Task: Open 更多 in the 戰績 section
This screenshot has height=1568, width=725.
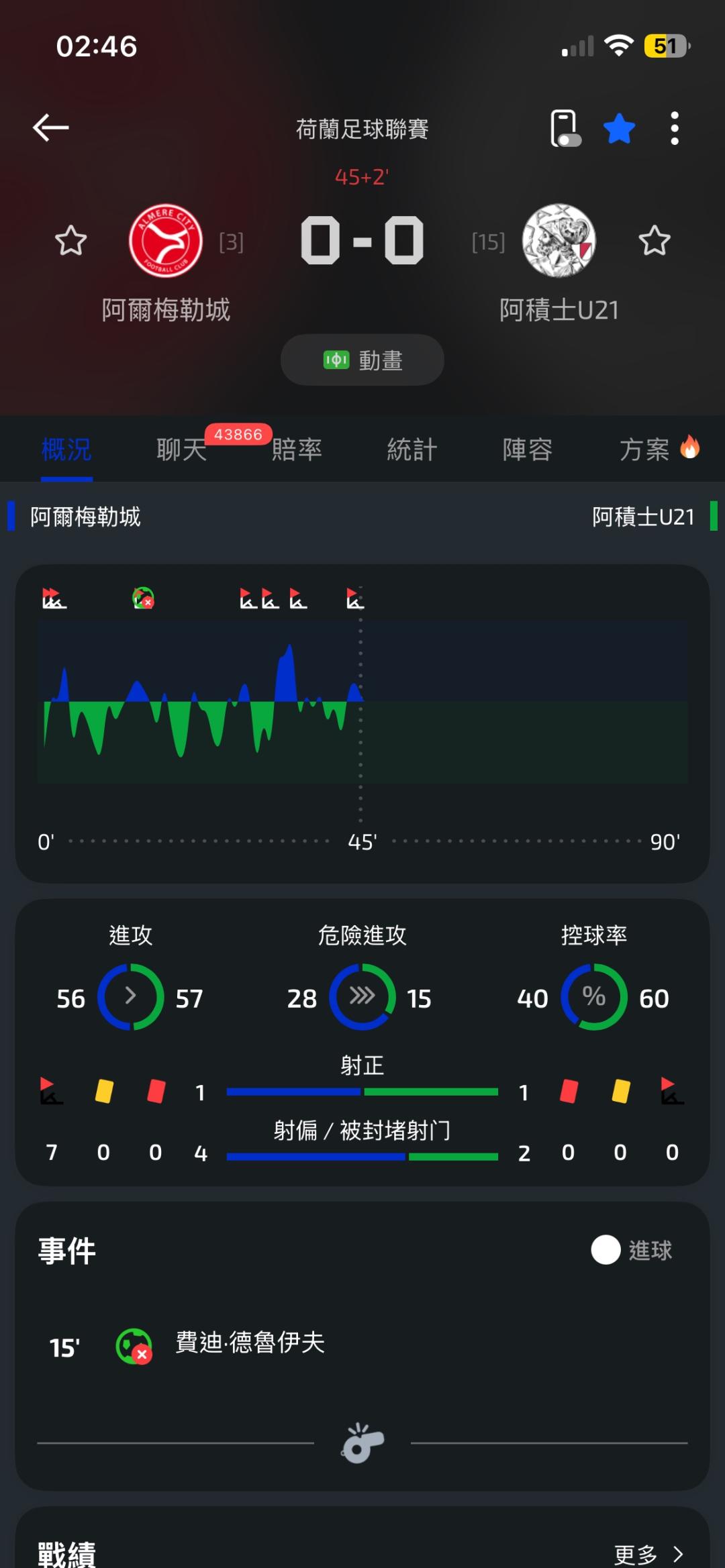Action: tap(649, 1554)
